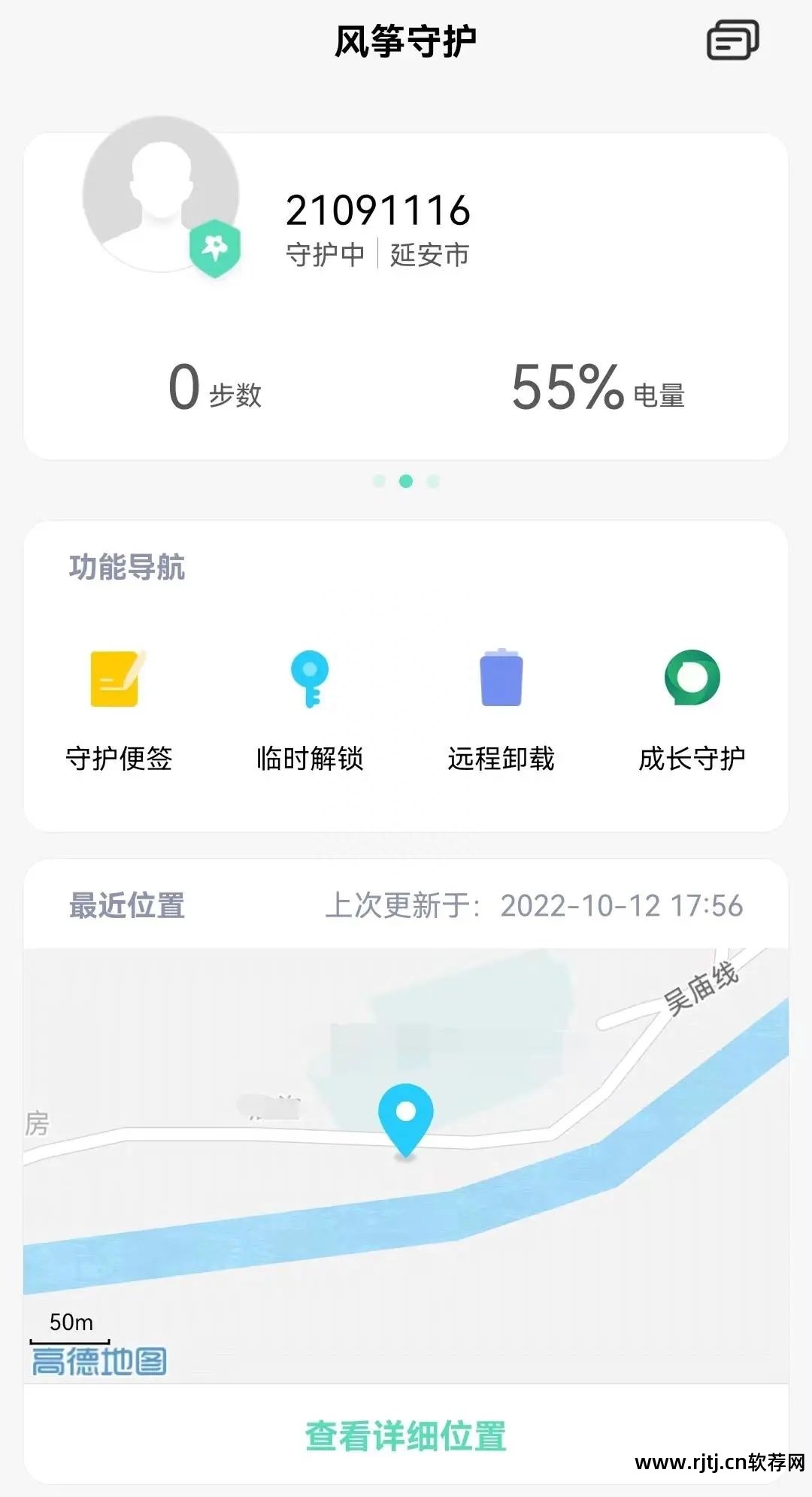The width and height of the screenshot is (812, 1497).
Task: Open 远程卸载 remote uninstall
Action: click(x=501, y=707)
